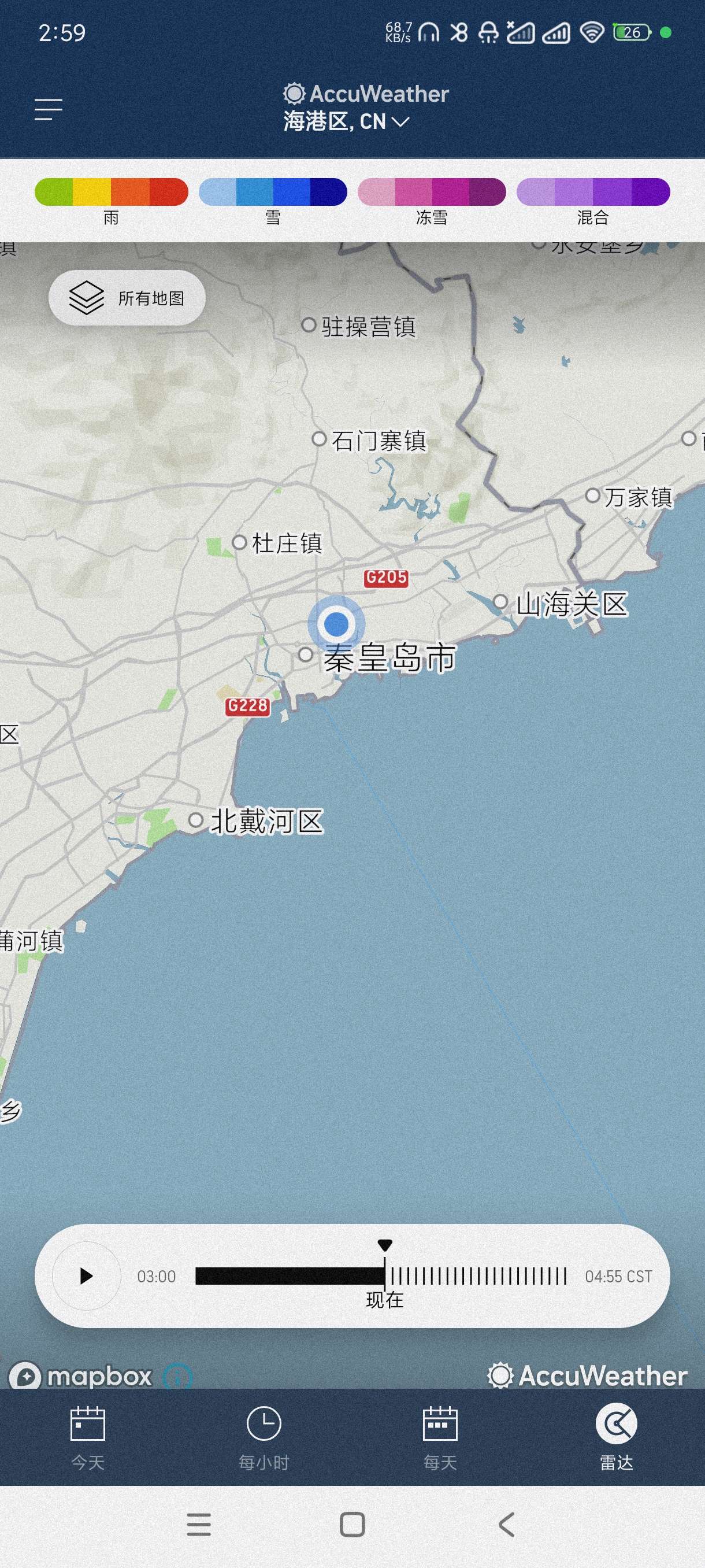
Task: Go back using system back button
Action: coord(506,1525)
